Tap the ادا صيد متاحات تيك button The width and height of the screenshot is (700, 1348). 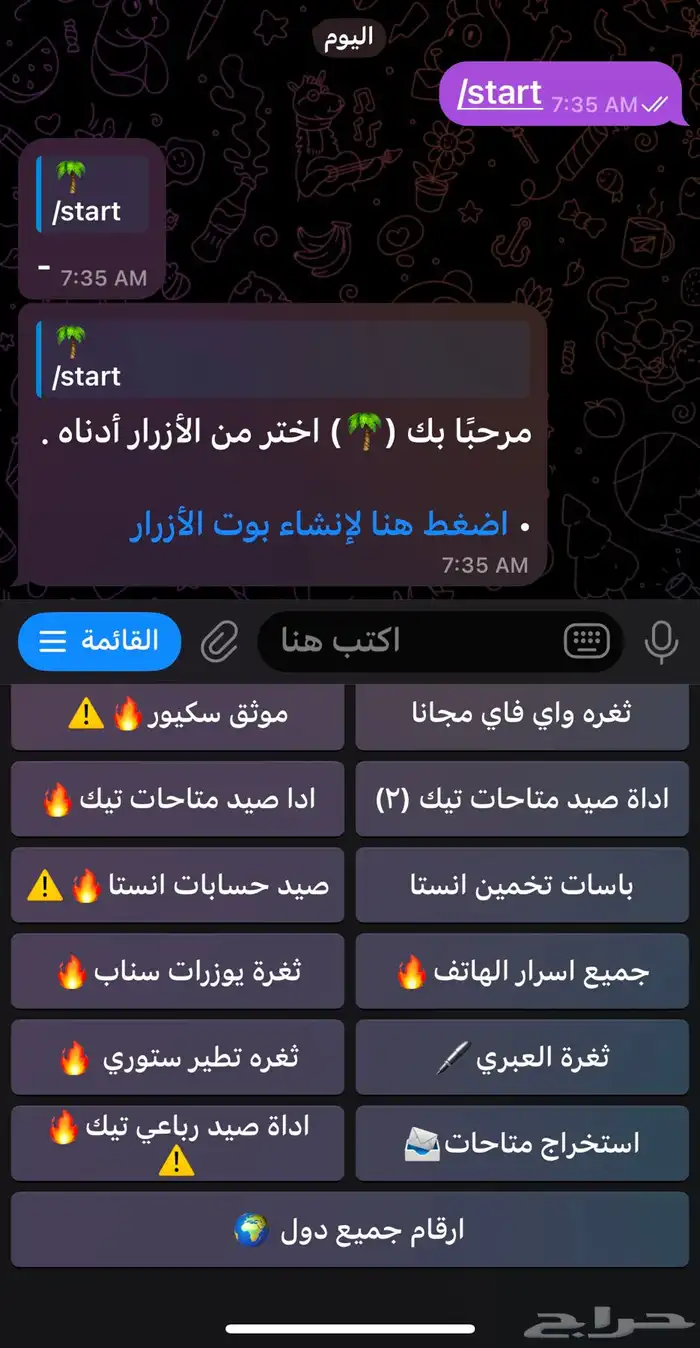click(x=177, y=799)
